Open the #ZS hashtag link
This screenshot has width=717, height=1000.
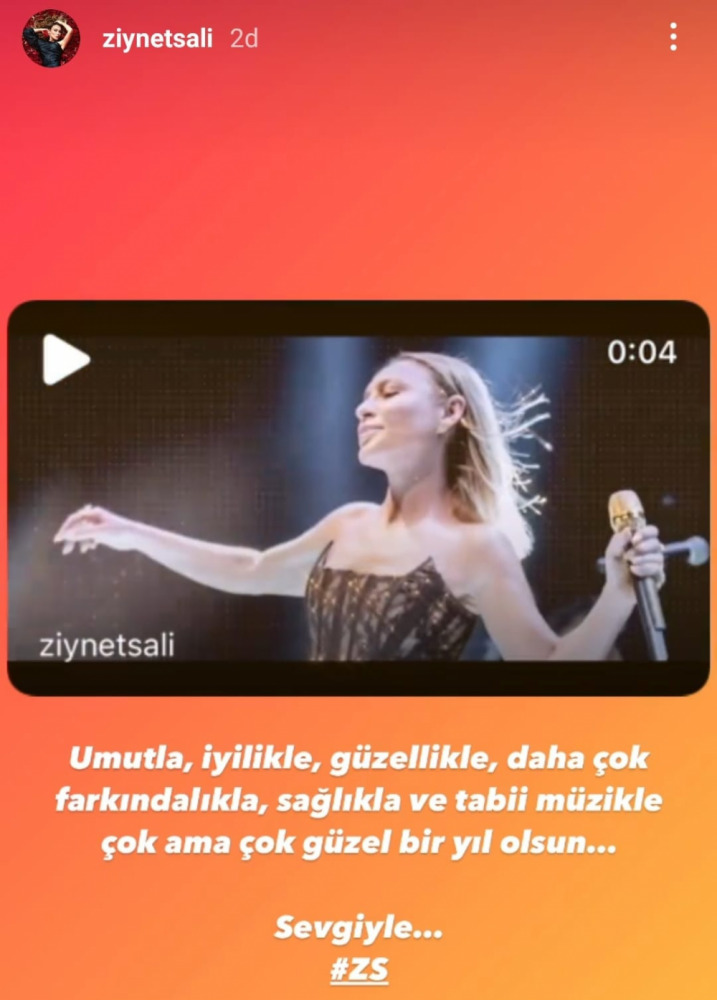[x=358, y=968]
